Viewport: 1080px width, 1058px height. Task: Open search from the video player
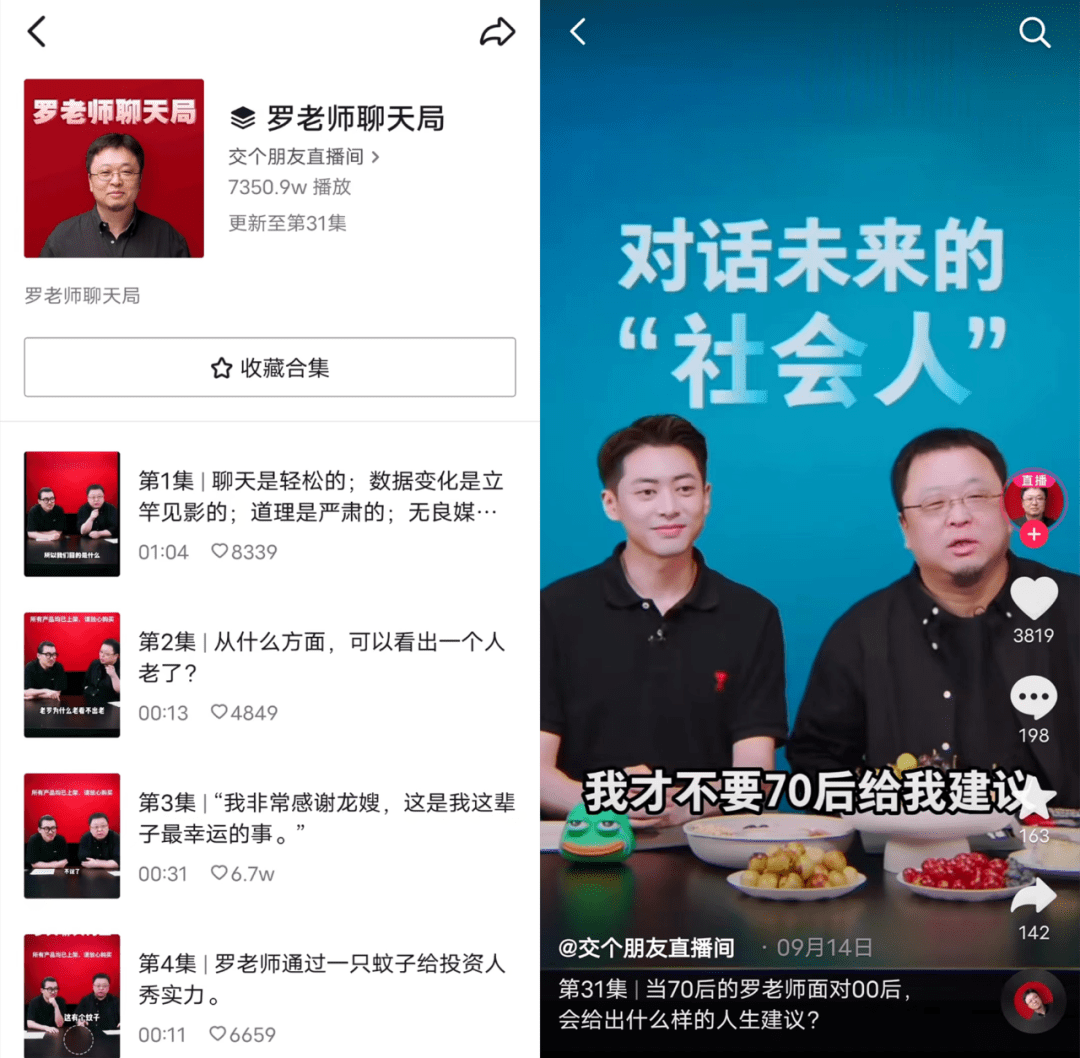[1034, 33]
